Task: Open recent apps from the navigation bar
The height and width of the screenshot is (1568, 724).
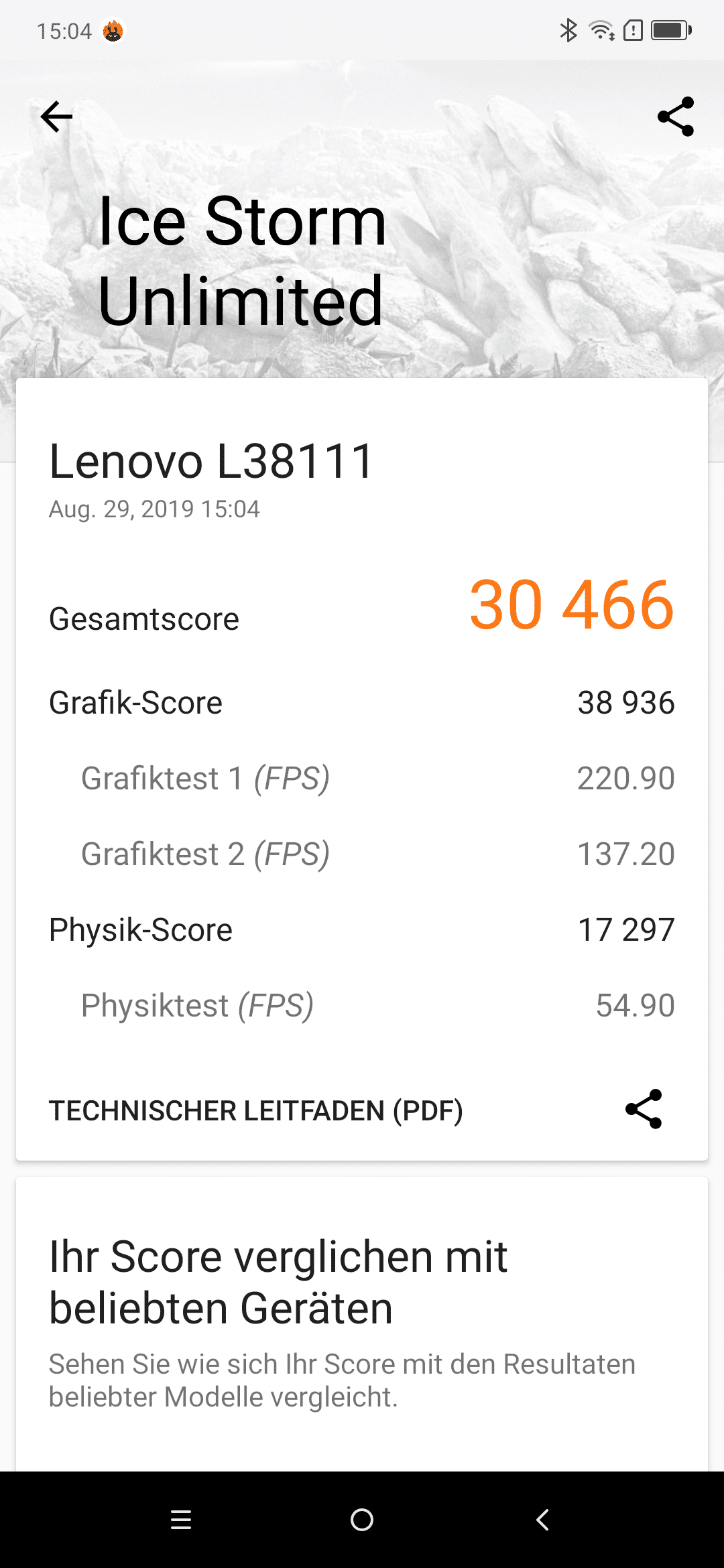Action: click(181, 1520)
